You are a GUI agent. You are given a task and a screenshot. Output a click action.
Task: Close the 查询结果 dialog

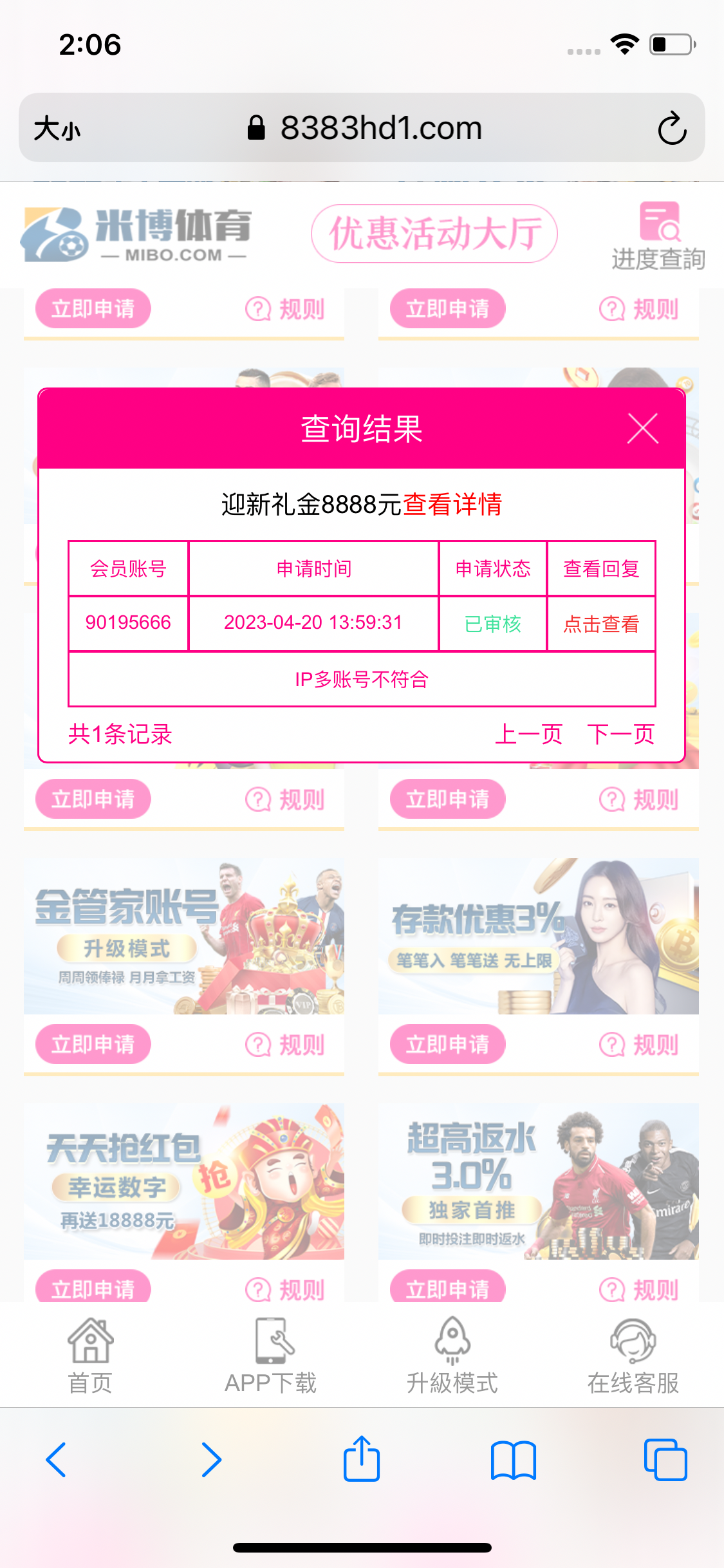tap(642, 429)
